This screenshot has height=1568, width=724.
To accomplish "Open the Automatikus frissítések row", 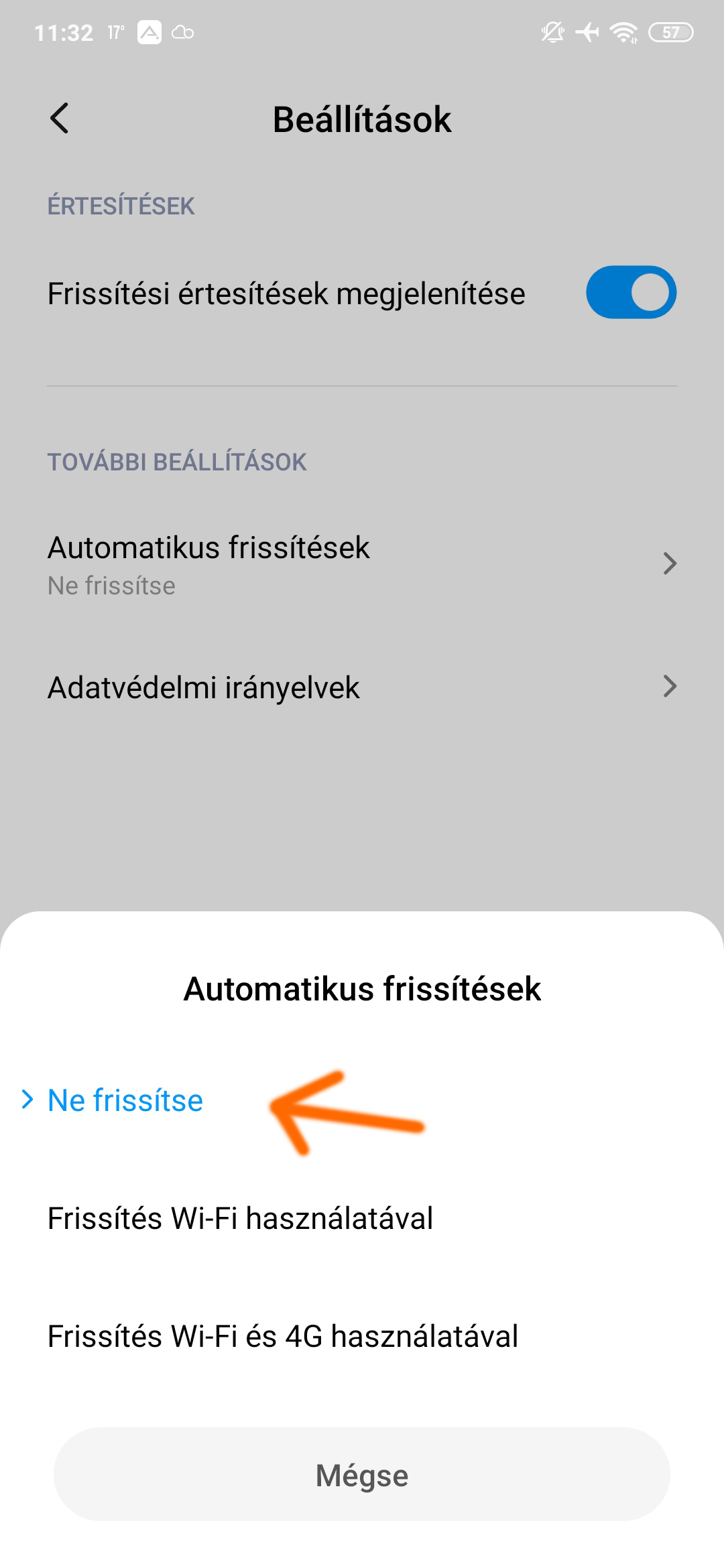I will [362, 564].
